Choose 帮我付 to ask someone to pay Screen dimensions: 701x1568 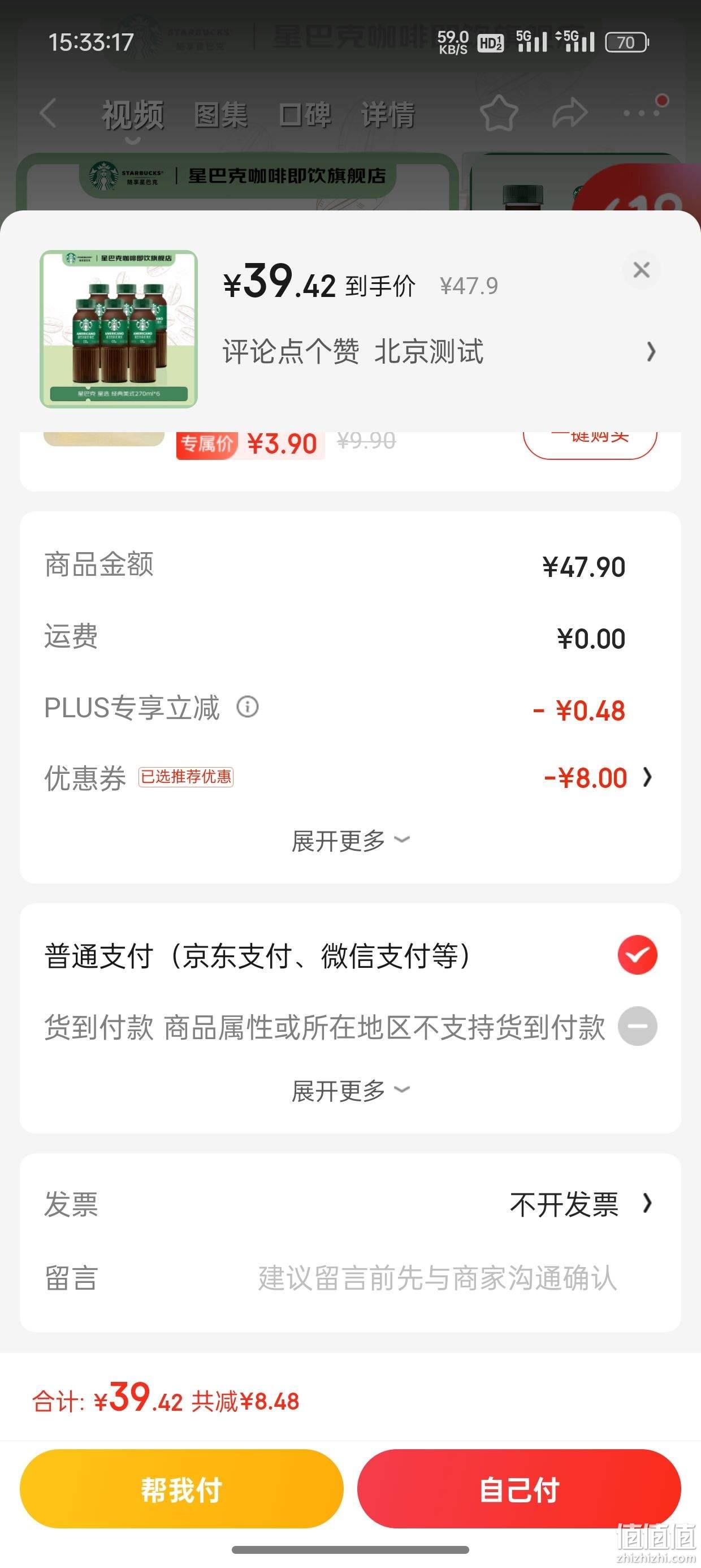(181, 1488)
